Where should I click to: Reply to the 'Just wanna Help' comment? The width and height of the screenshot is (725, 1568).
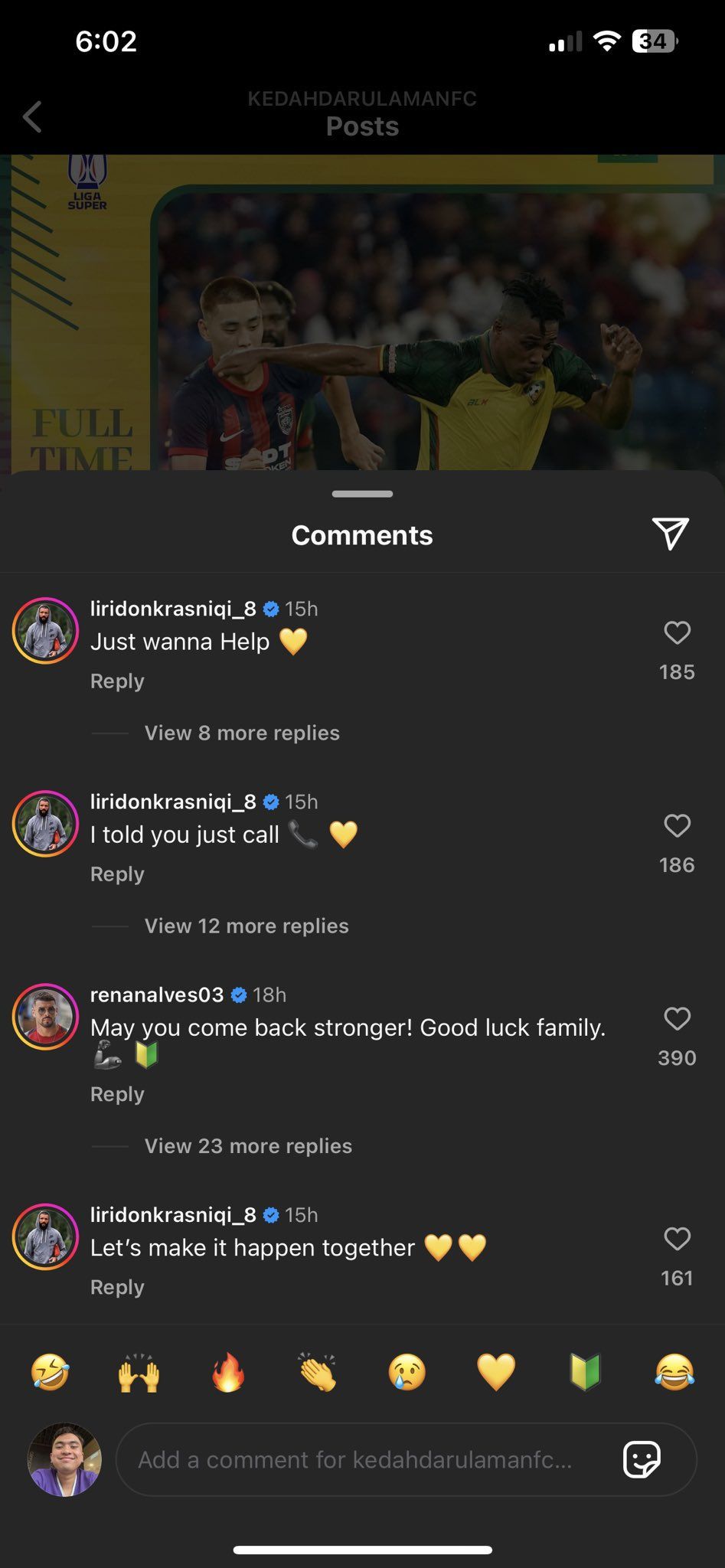click(117, 681)
